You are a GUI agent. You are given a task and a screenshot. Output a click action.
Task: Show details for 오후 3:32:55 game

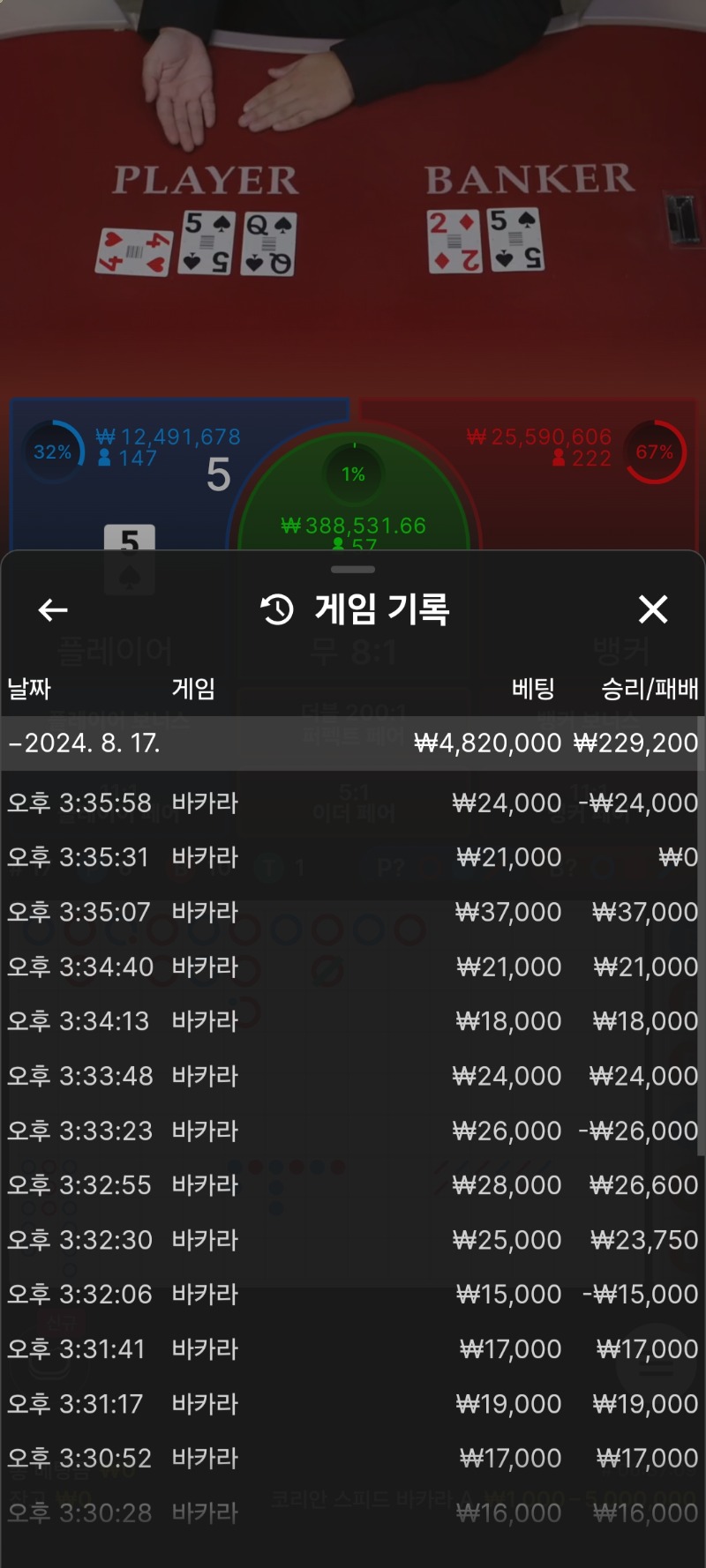353,1185
